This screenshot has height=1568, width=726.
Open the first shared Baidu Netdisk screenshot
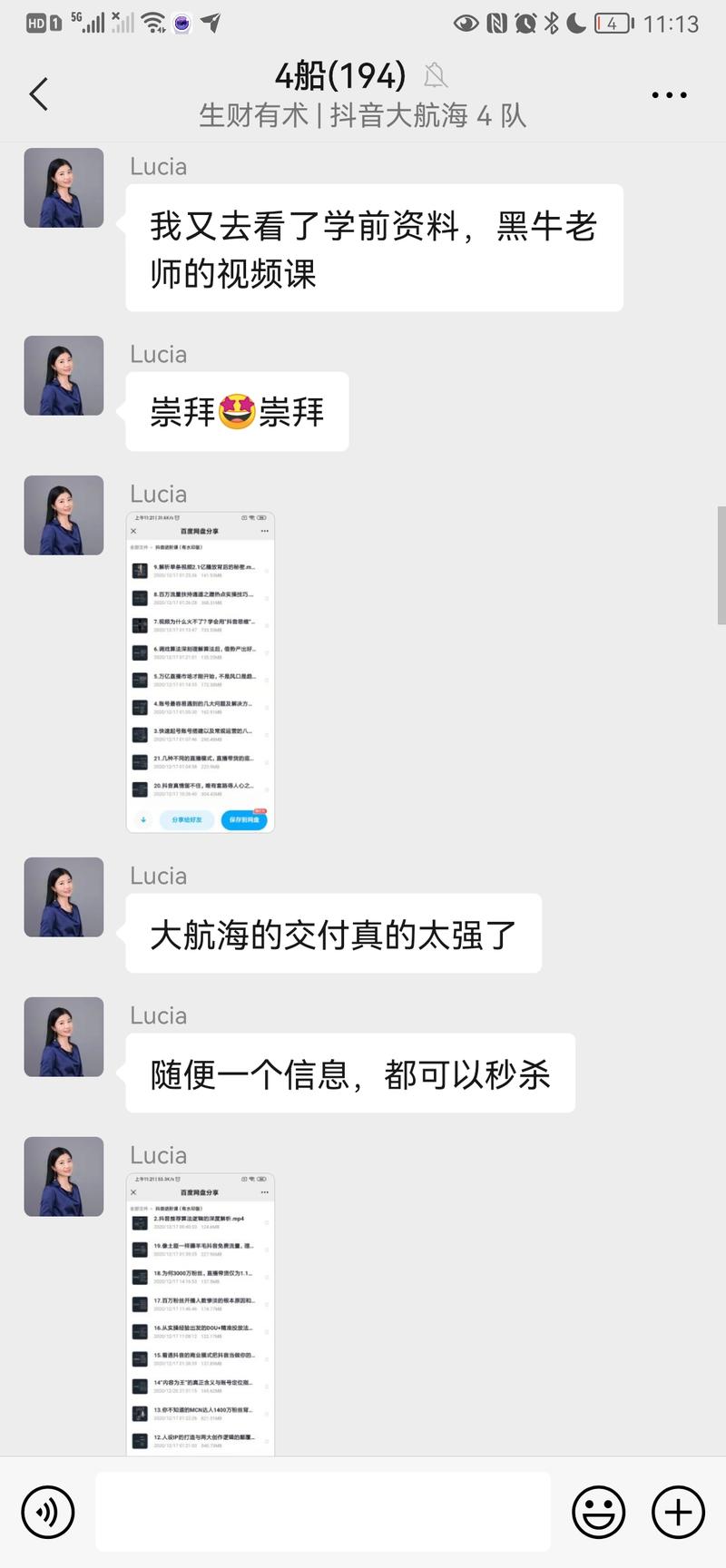(200, 671)
